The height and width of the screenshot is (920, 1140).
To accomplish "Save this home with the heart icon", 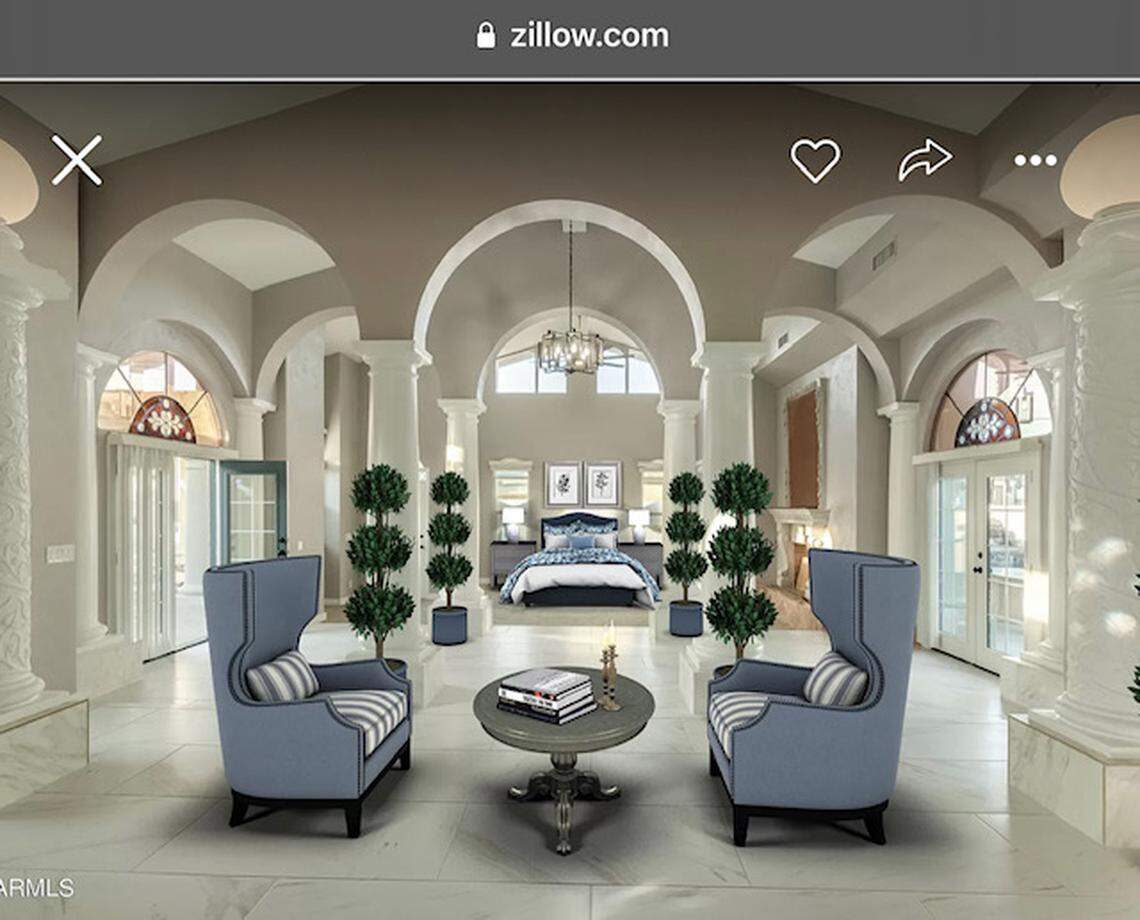I will (x=815, y=160).
